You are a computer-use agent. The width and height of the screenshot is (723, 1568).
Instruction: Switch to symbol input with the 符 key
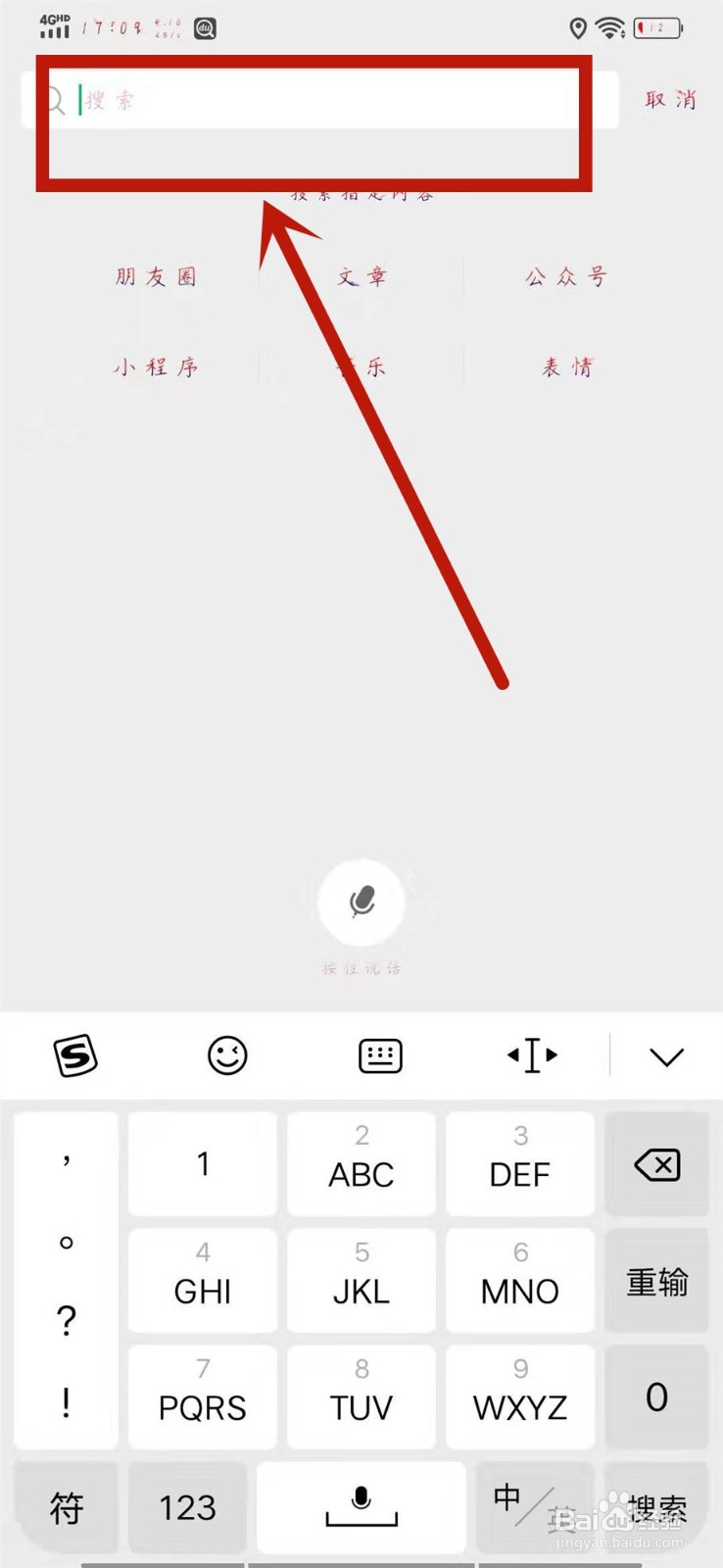pos(65,1509)
